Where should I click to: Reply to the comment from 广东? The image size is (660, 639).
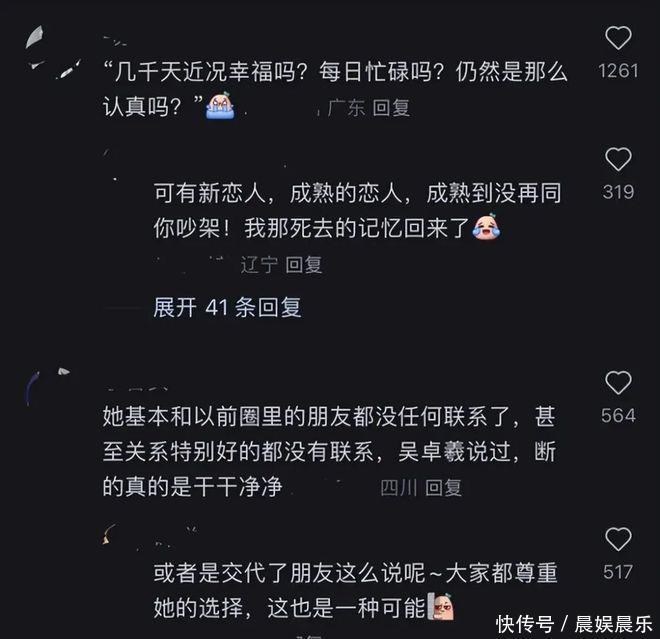pos(391,108)
